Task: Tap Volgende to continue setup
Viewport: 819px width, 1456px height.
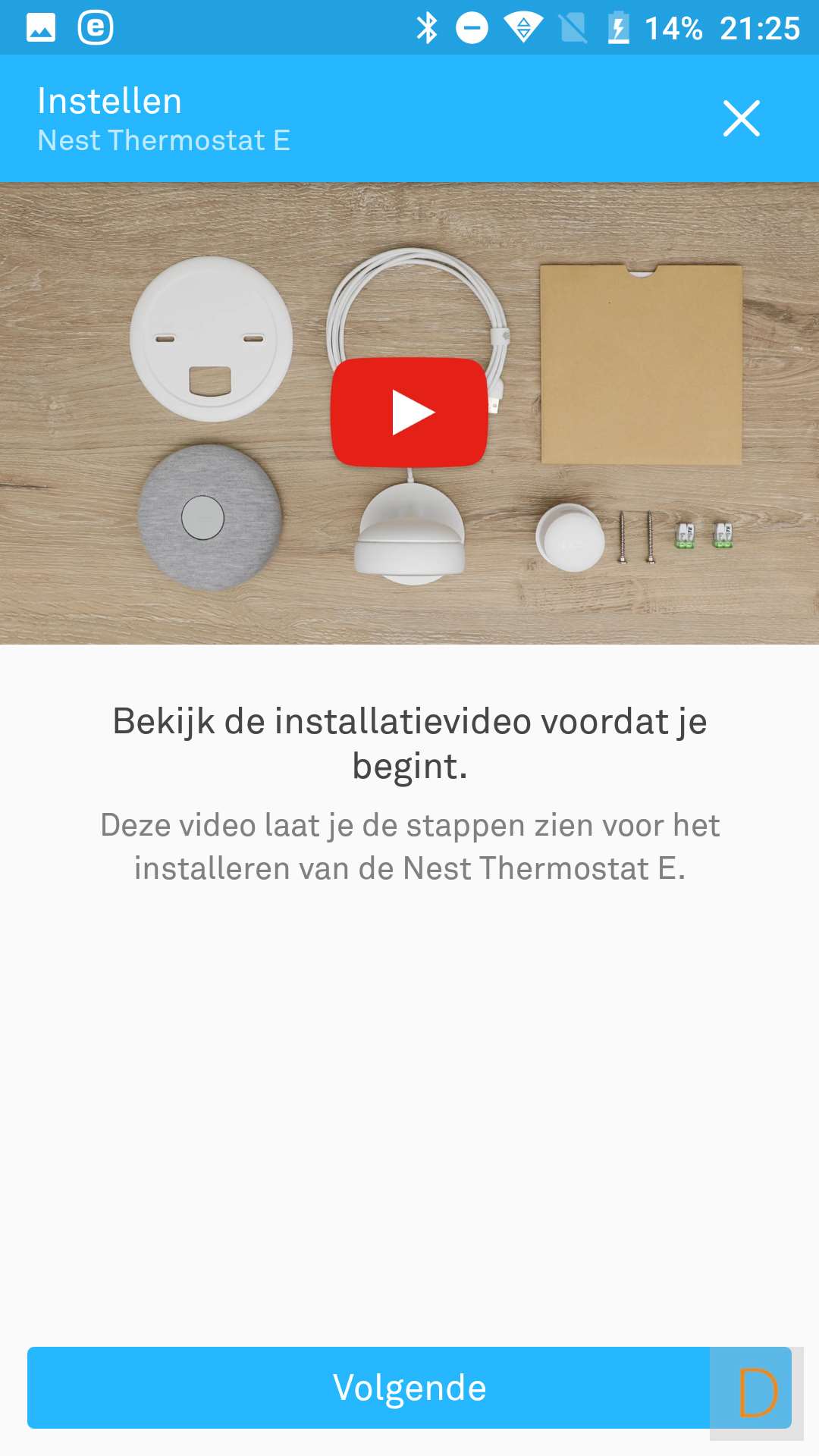Action: (408, 1387)
